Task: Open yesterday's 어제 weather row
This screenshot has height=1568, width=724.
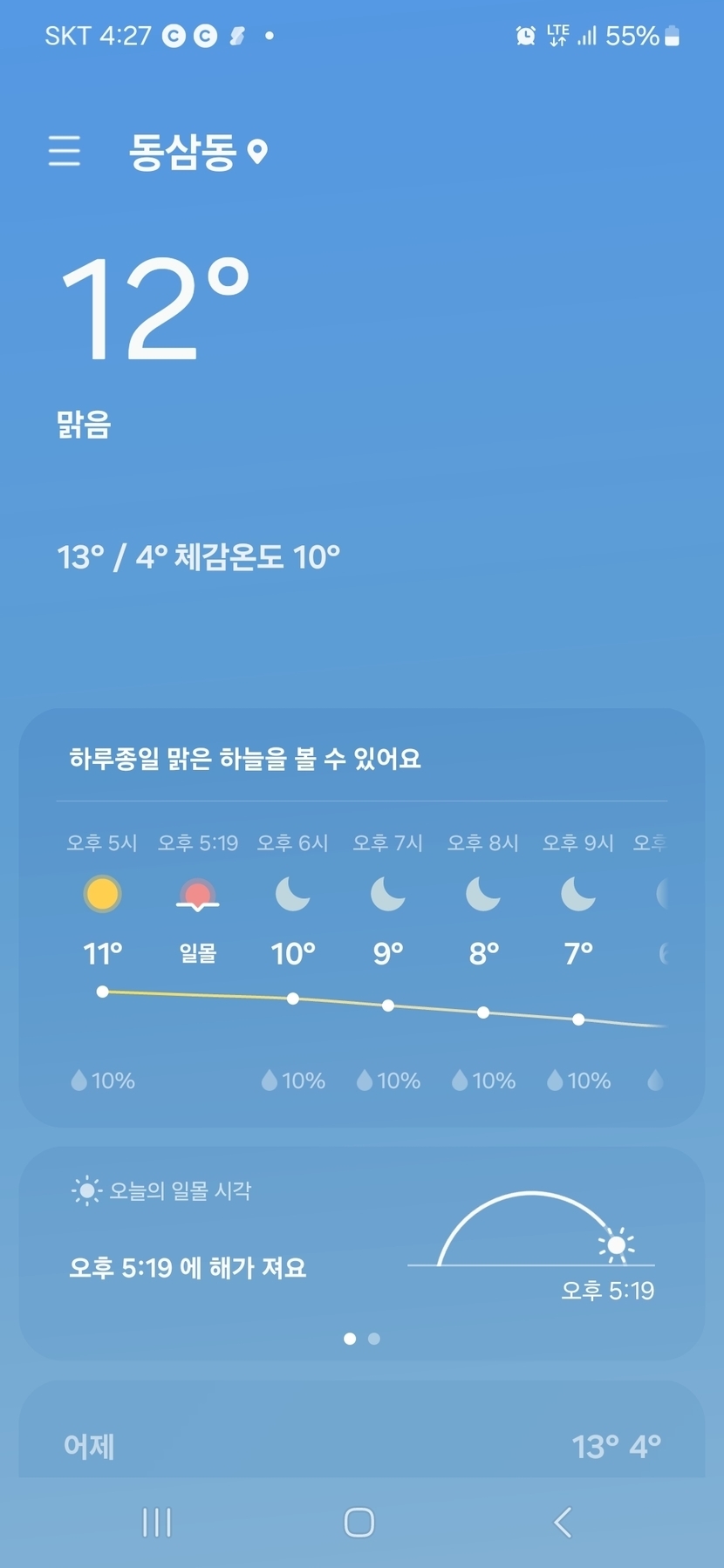Action: pos(361,1446)
